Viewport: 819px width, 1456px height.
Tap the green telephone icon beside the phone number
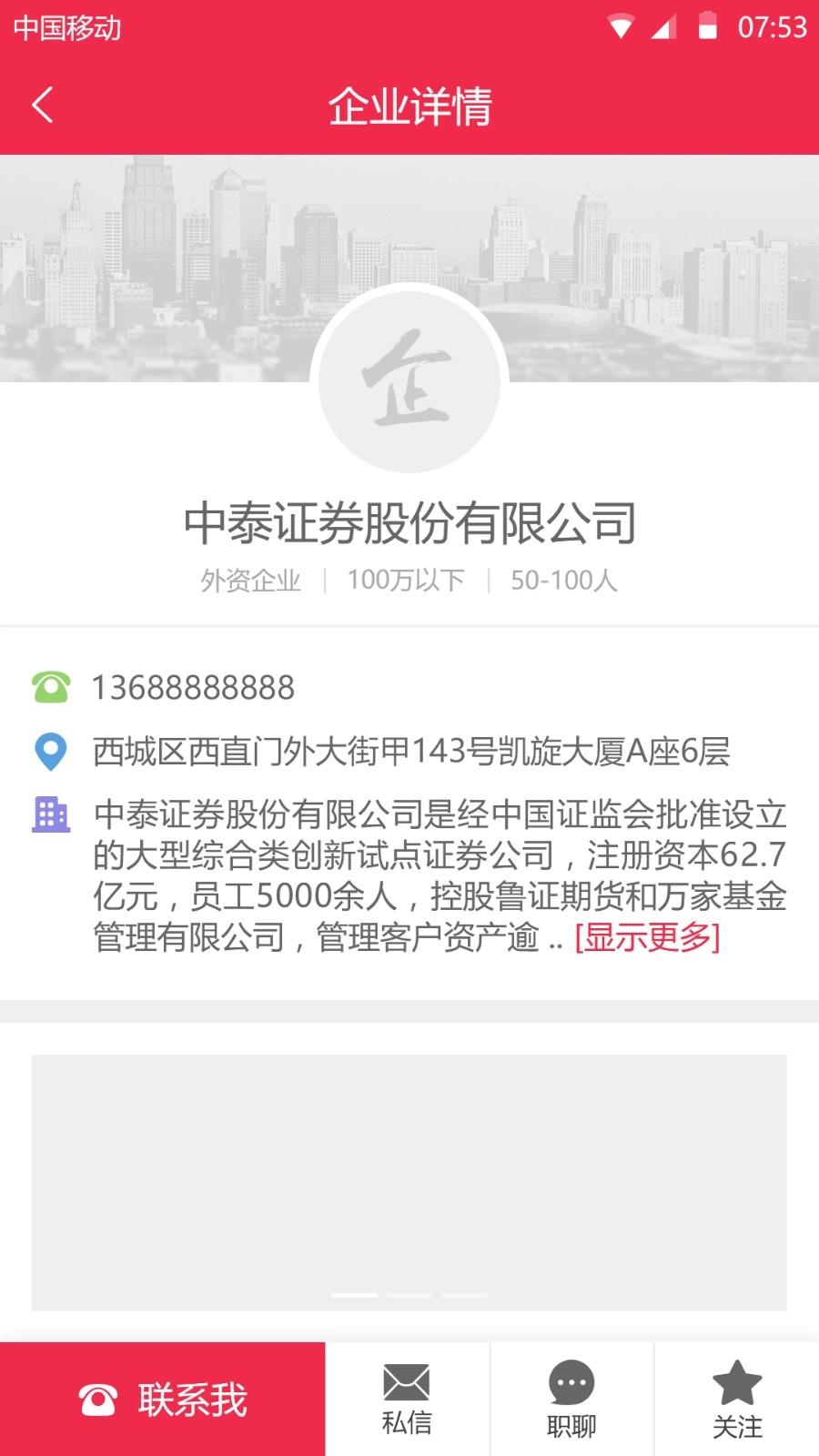[x=52, y=688]
